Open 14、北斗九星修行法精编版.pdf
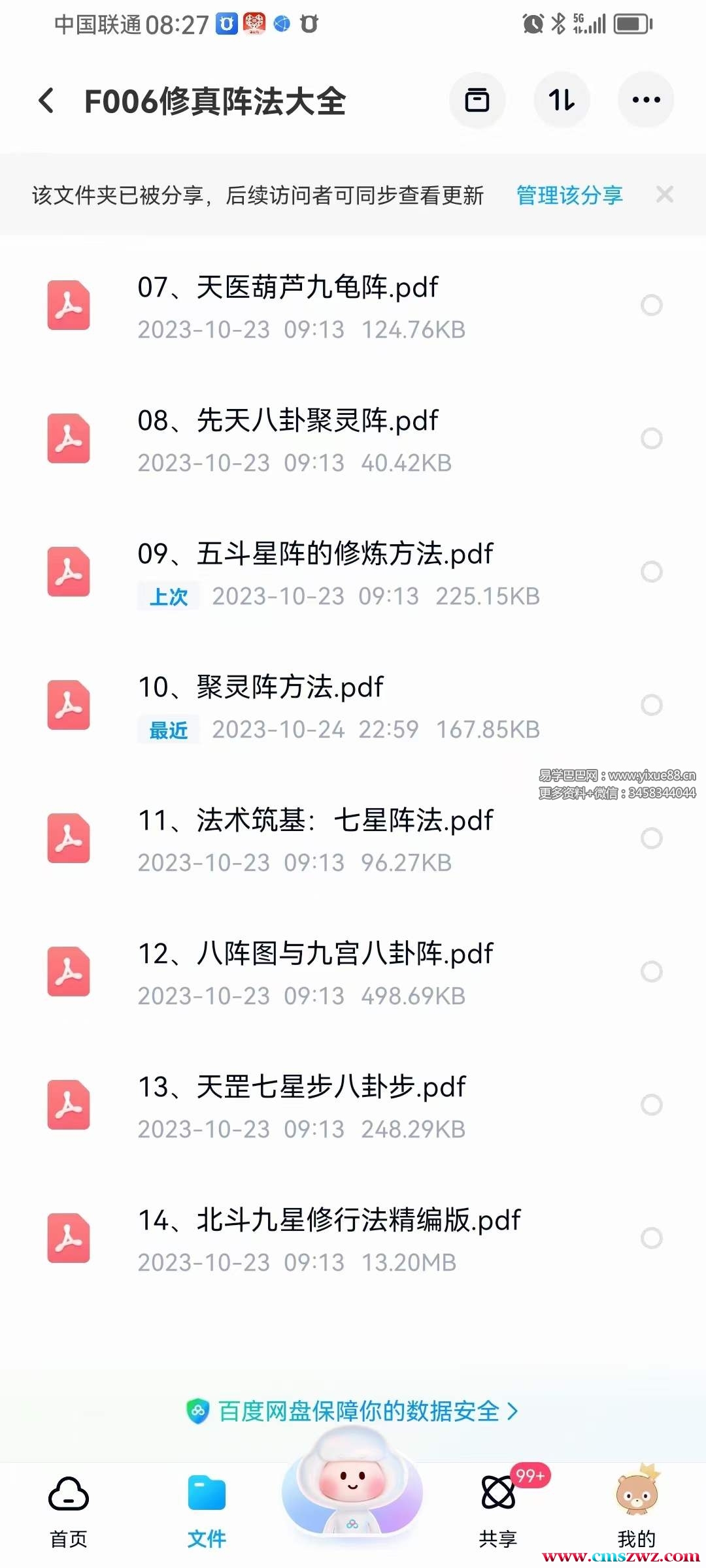This screenshot has height=1568, width=706. [x=329, y=1238]
